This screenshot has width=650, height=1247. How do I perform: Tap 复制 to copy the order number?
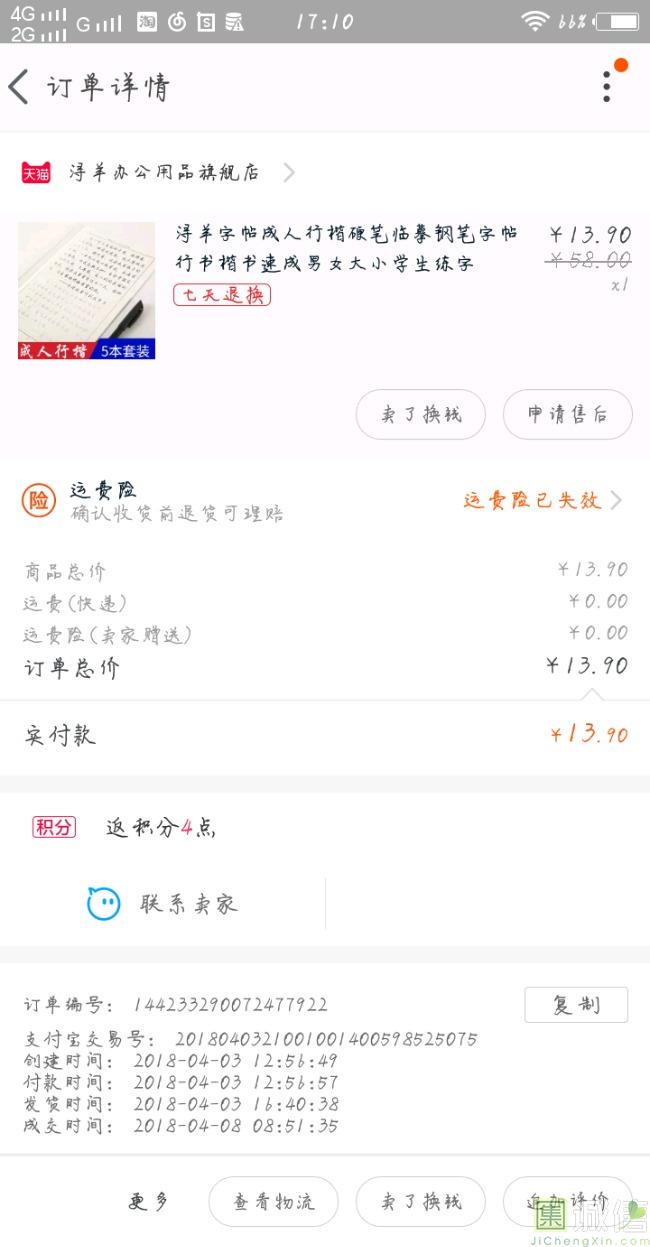point(576,1005)
